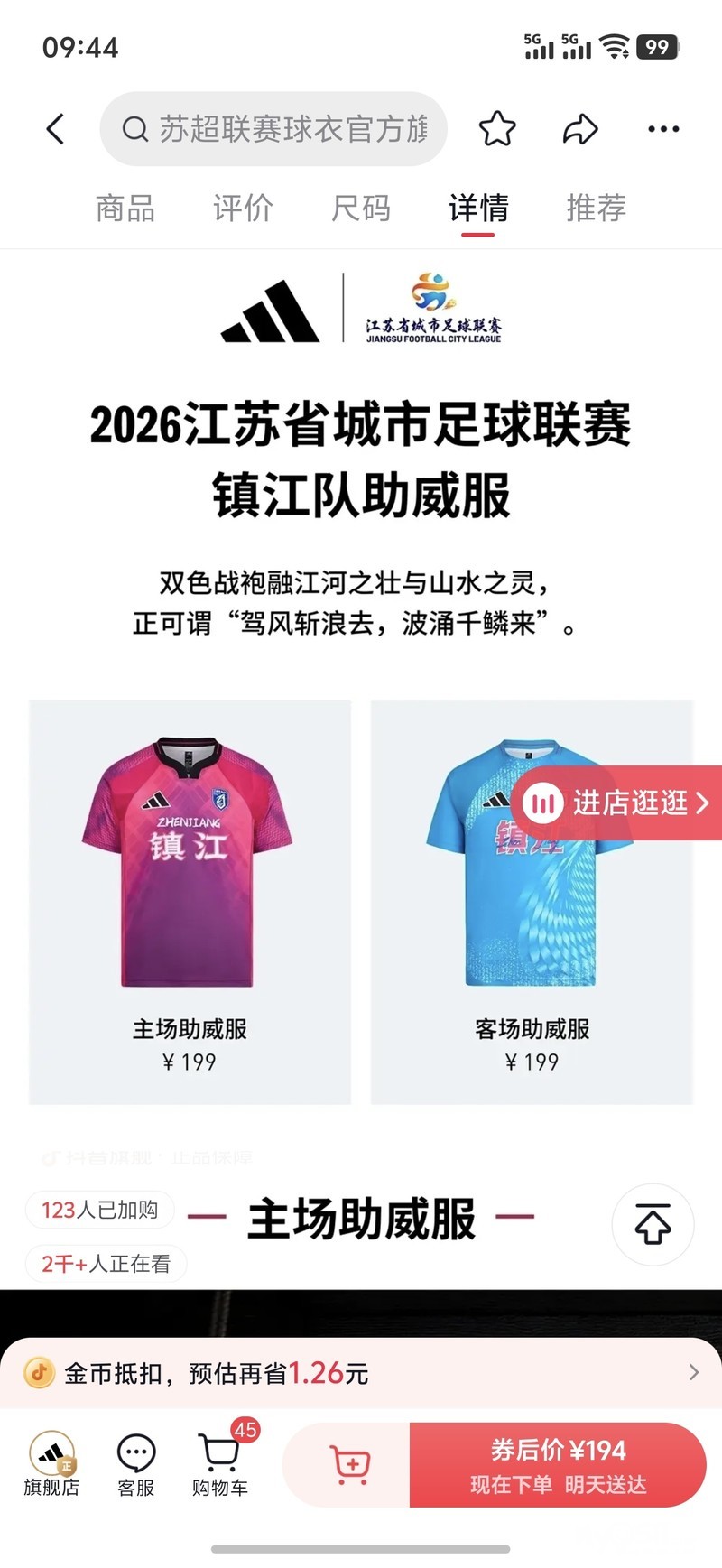Viewport: 722px width, 1568px height.
Task: Select the 详情 tab
Action: tap(478, 209)
